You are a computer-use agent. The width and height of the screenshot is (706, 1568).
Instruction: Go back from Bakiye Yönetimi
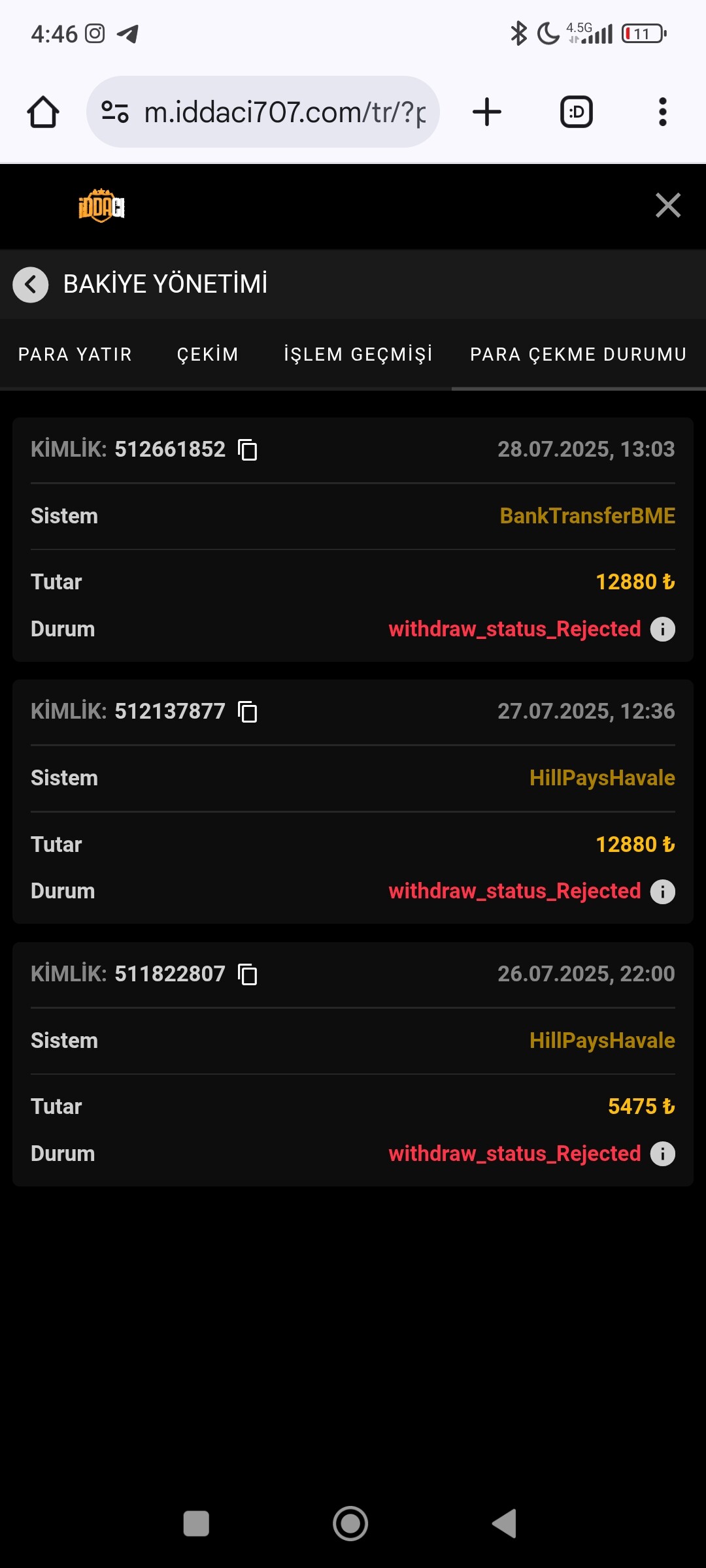click(x=30, y=285)
